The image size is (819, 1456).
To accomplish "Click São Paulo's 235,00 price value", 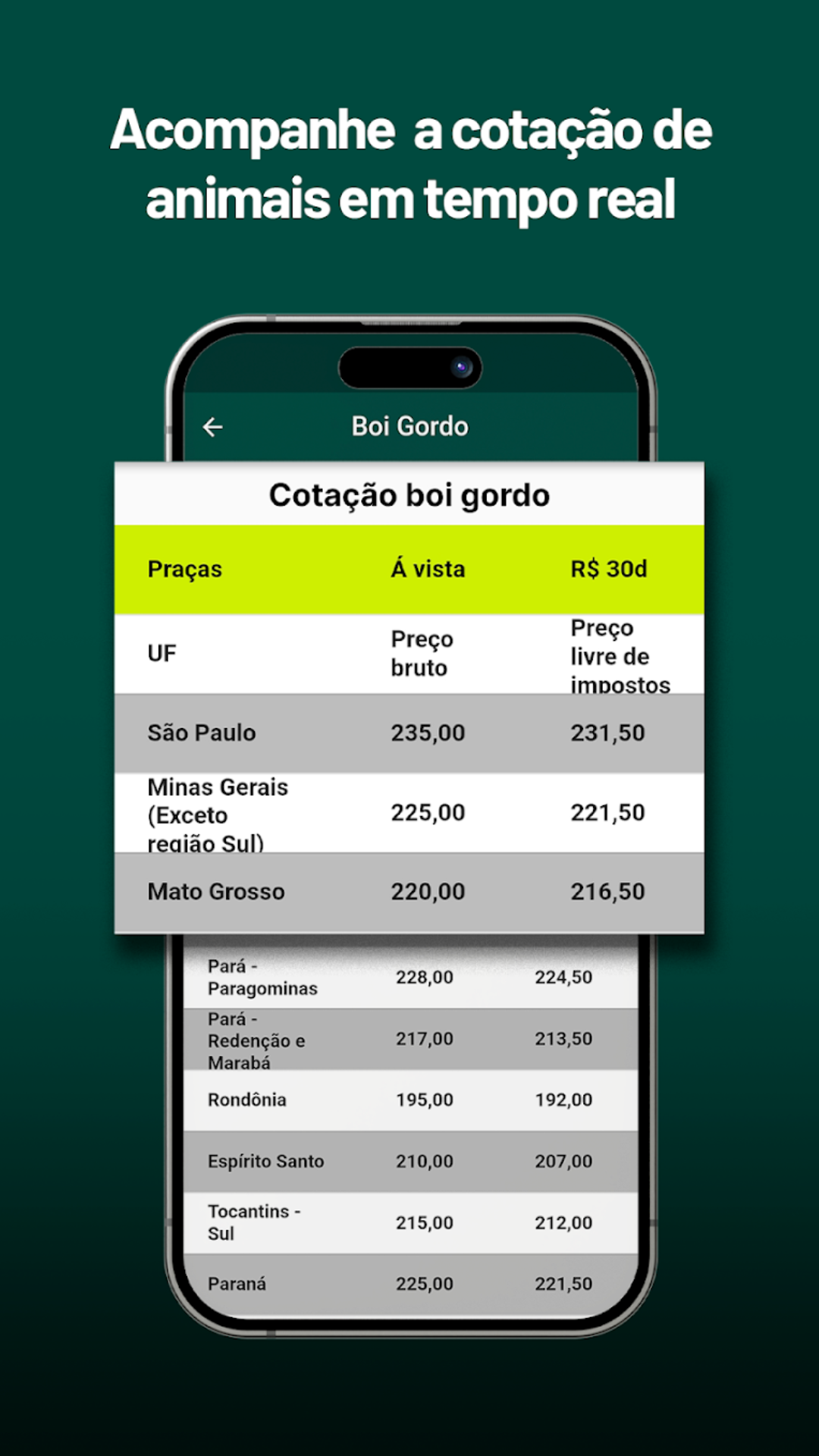I will pos(428,733).
